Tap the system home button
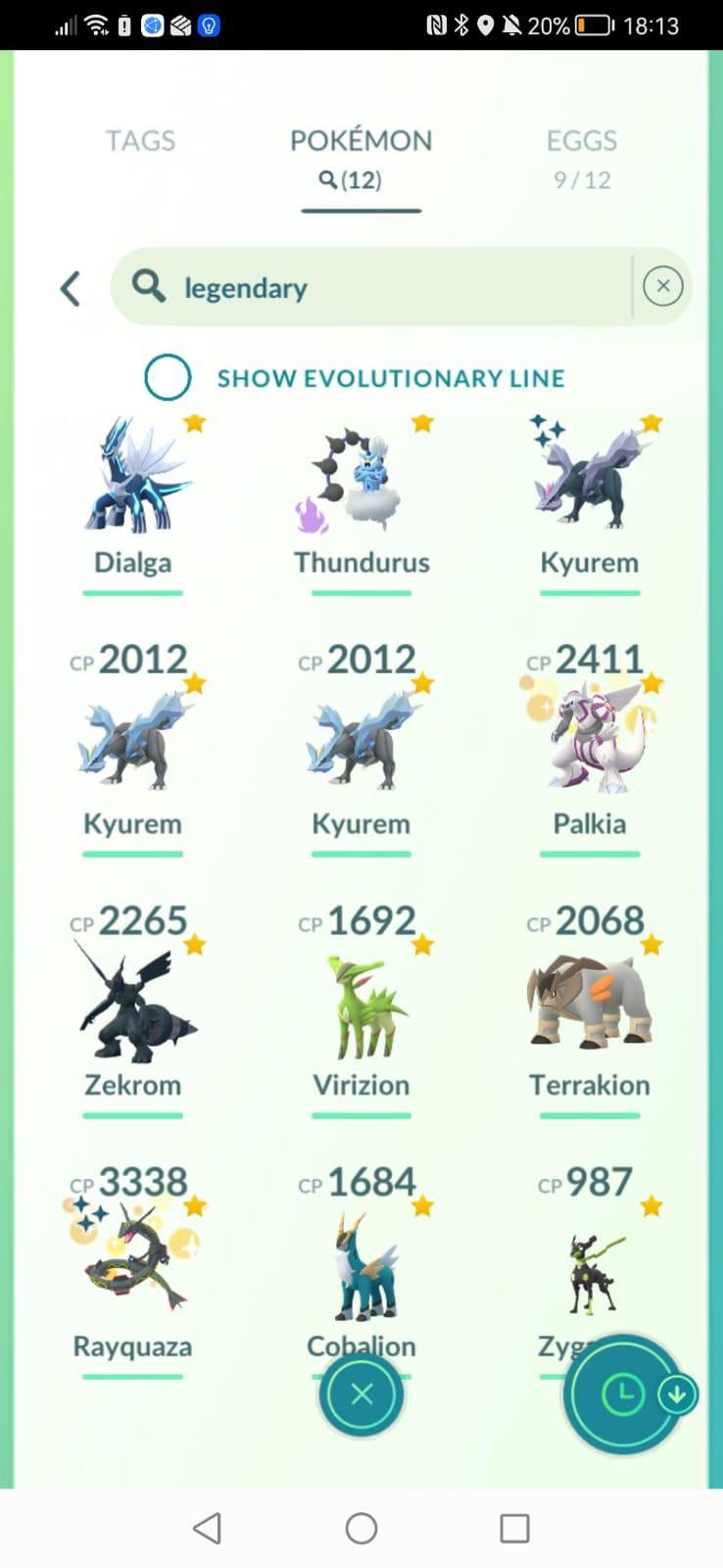This screenshot has height=1568, width=723. tap(361, 1528)
